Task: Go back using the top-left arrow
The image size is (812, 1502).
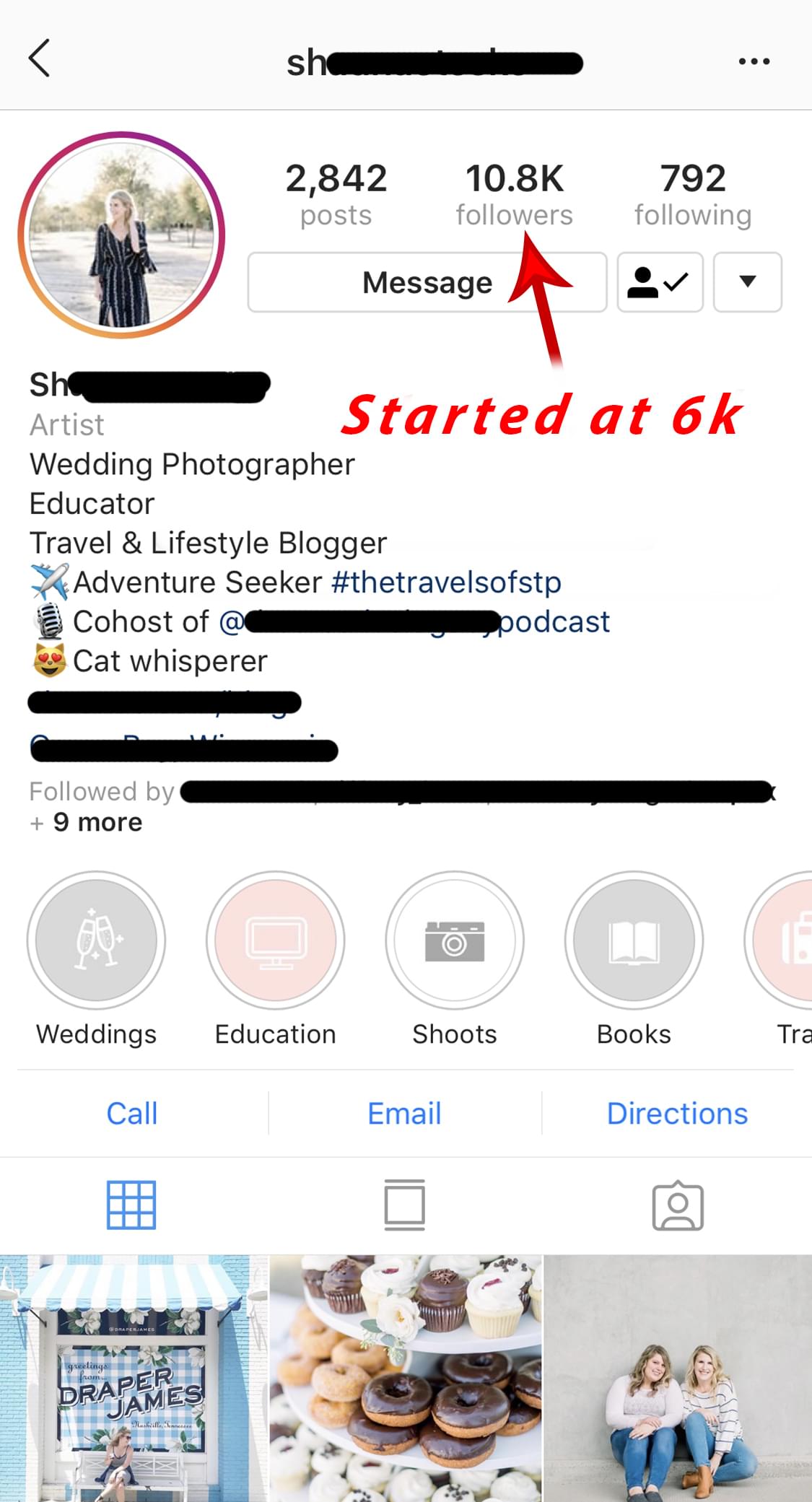Action: coord(40,58)
